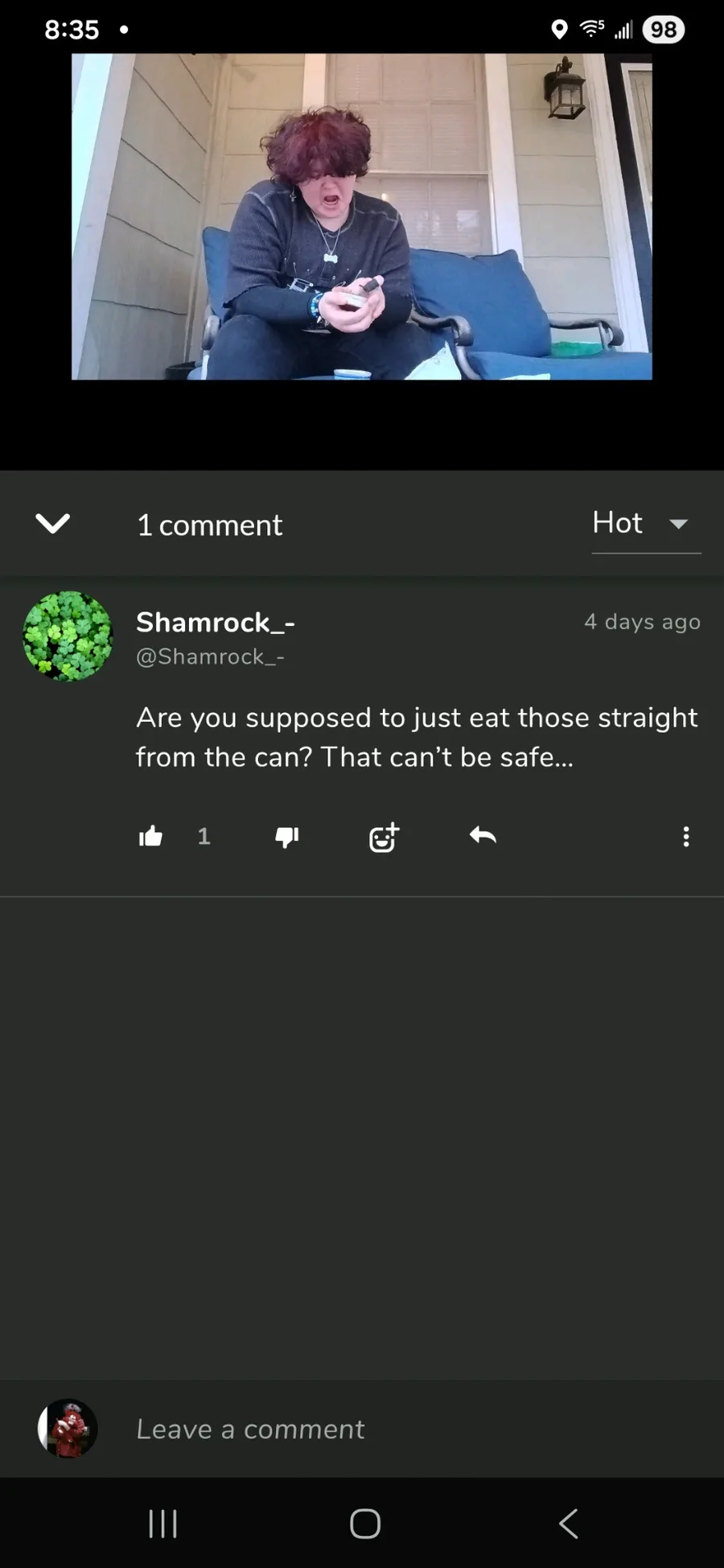Open the Hot sort dropdown

[x=646, y=524]
